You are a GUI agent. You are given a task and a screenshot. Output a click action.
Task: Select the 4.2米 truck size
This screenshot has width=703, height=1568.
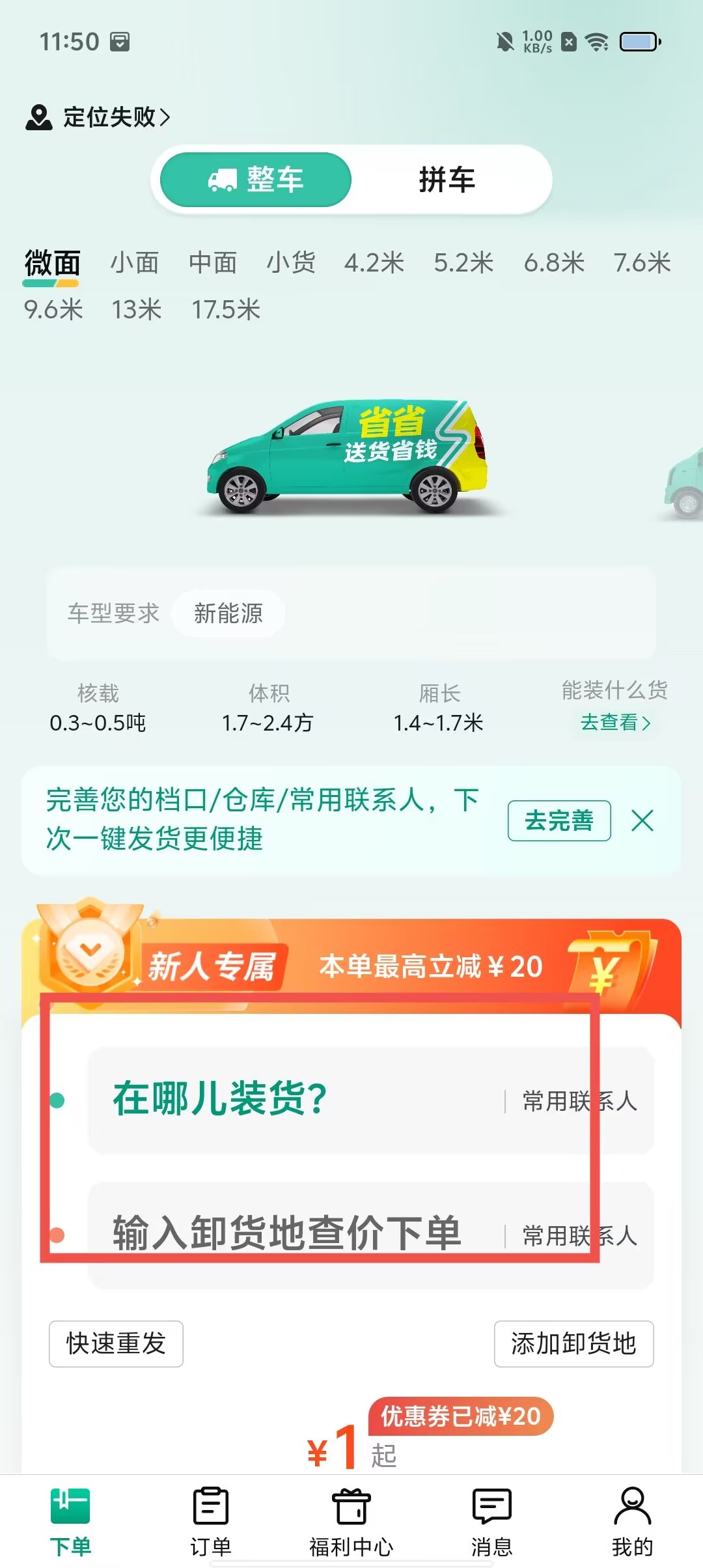pos(374,263)
